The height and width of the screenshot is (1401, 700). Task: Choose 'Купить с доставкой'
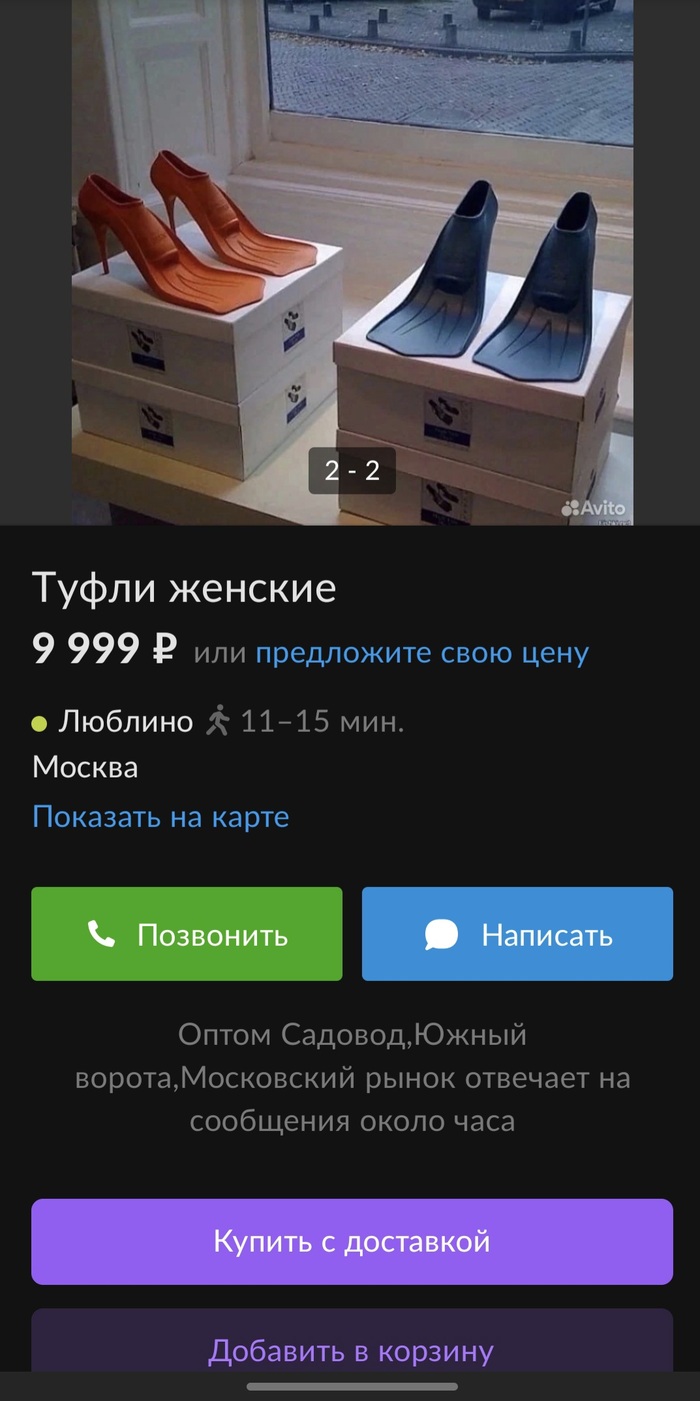click(x=351, y=1241)
